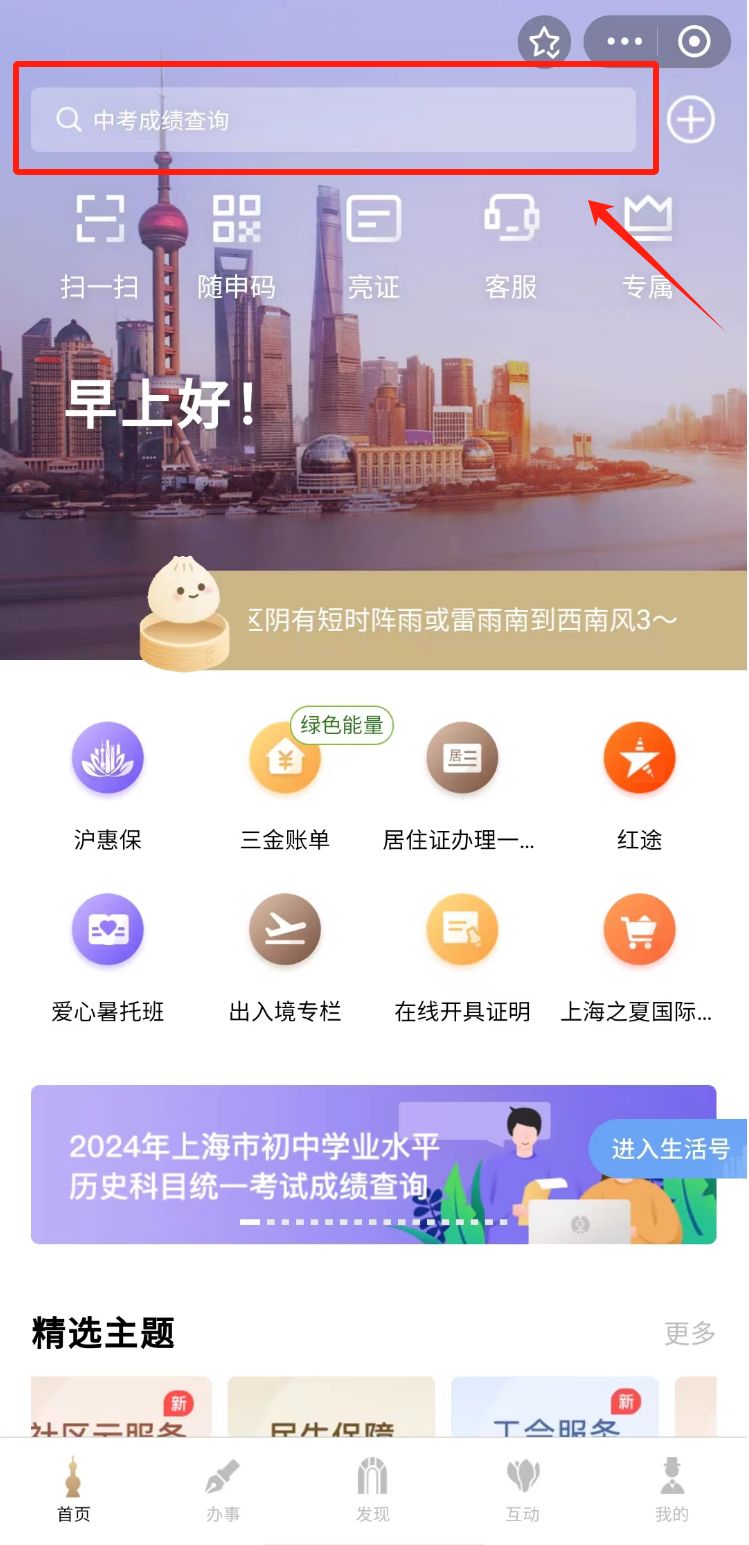749x1545 pixels.
Task: Tap the 中考成绩查询 search box
Action: pyautogui.click(x=333, y=120)
